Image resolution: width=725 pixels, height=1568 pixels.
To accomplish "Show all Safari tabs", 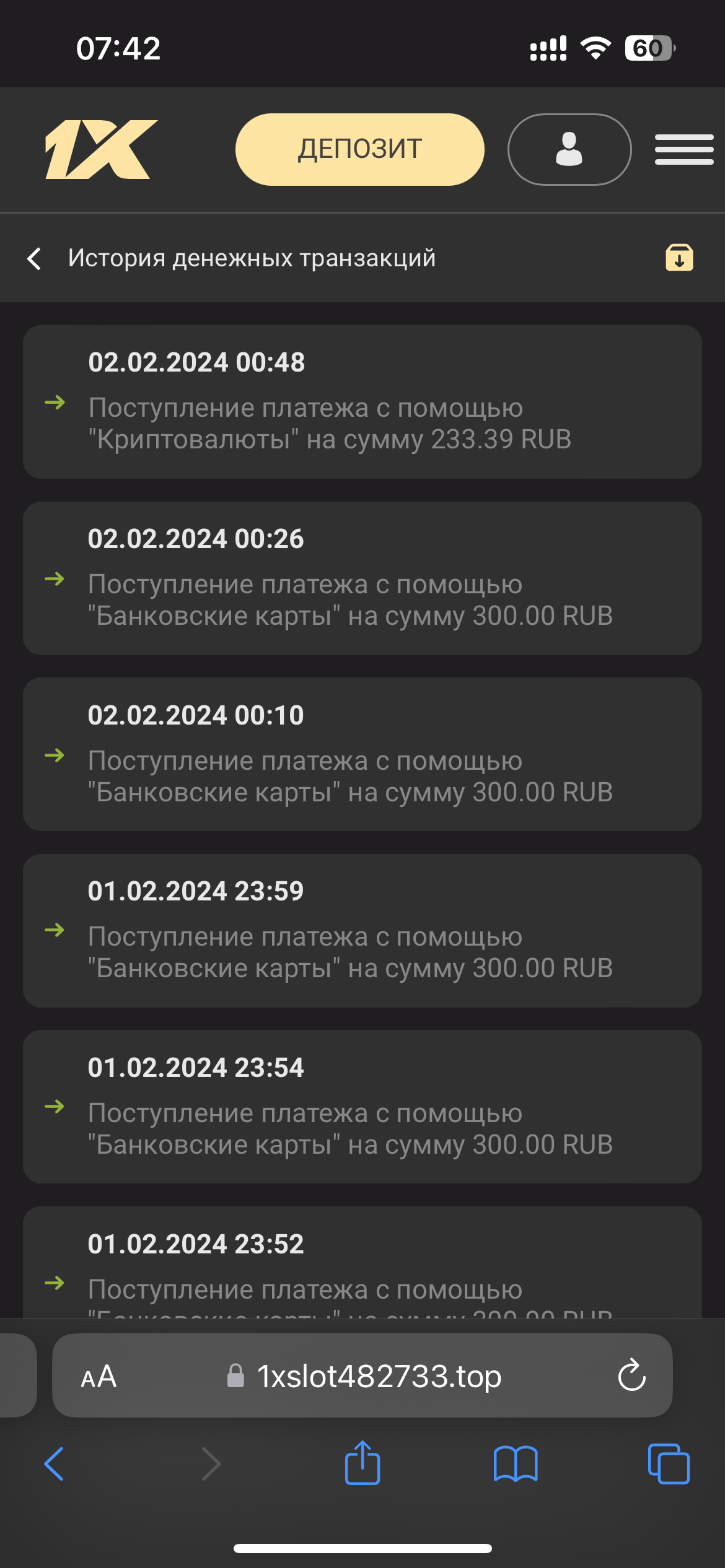I will (x=668, y=1464).
